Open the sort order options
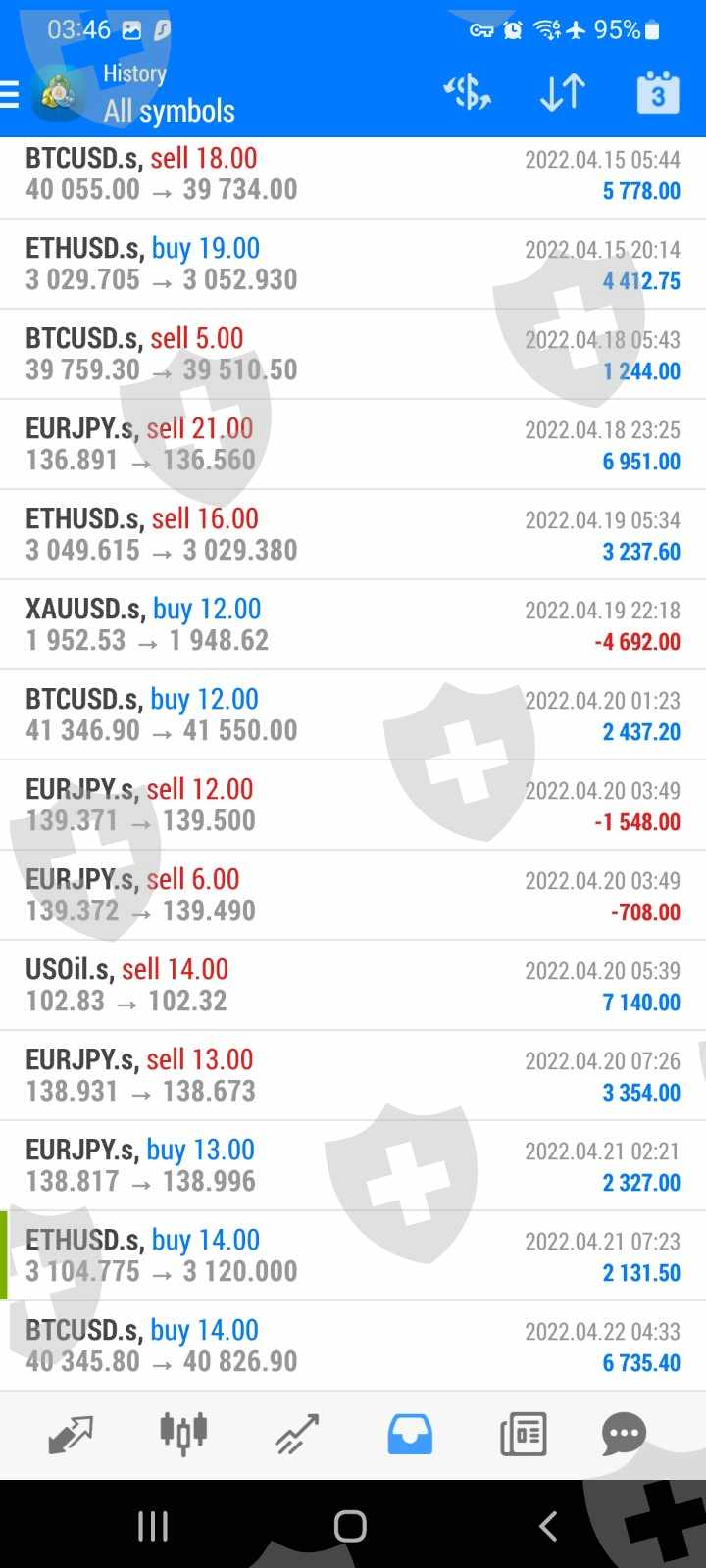The image size is (706, 1568). (x=563, y=94)
